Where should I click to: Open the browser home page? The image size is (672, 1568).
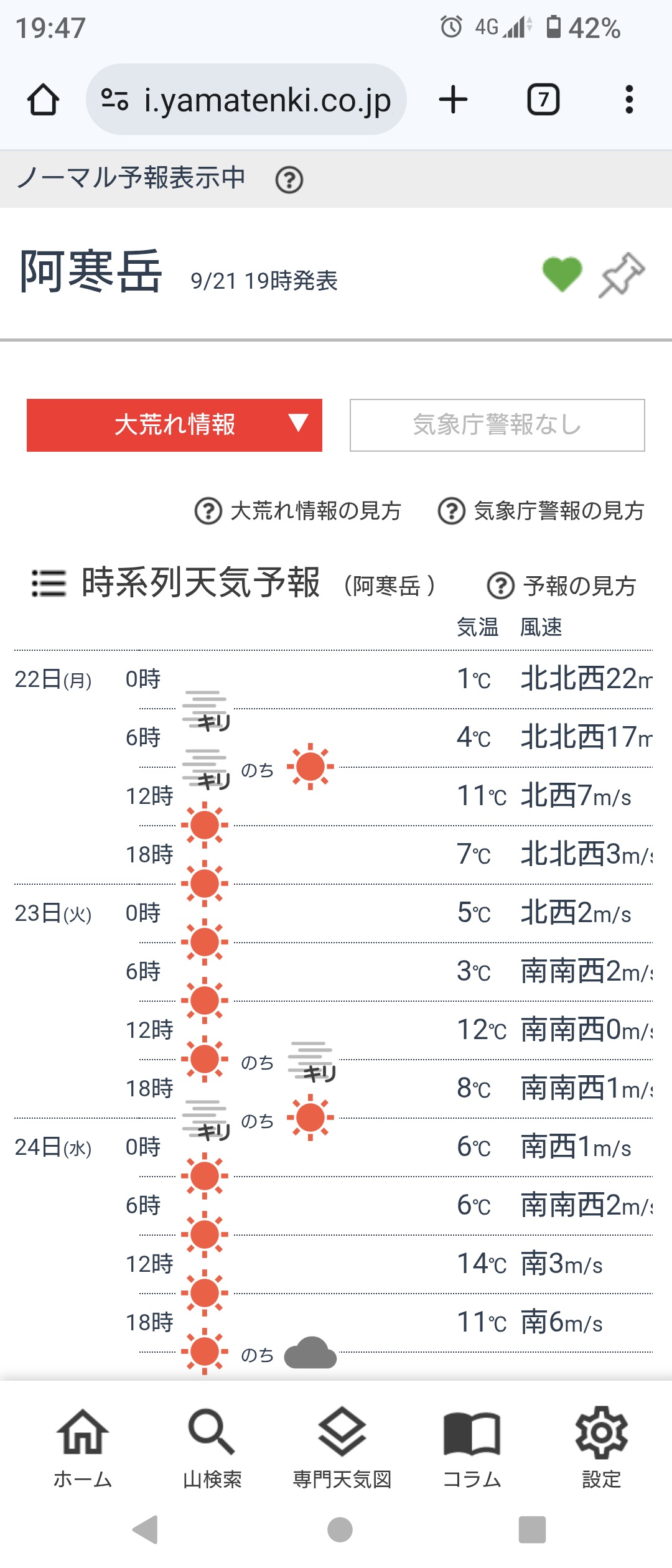tap(43, 100)
